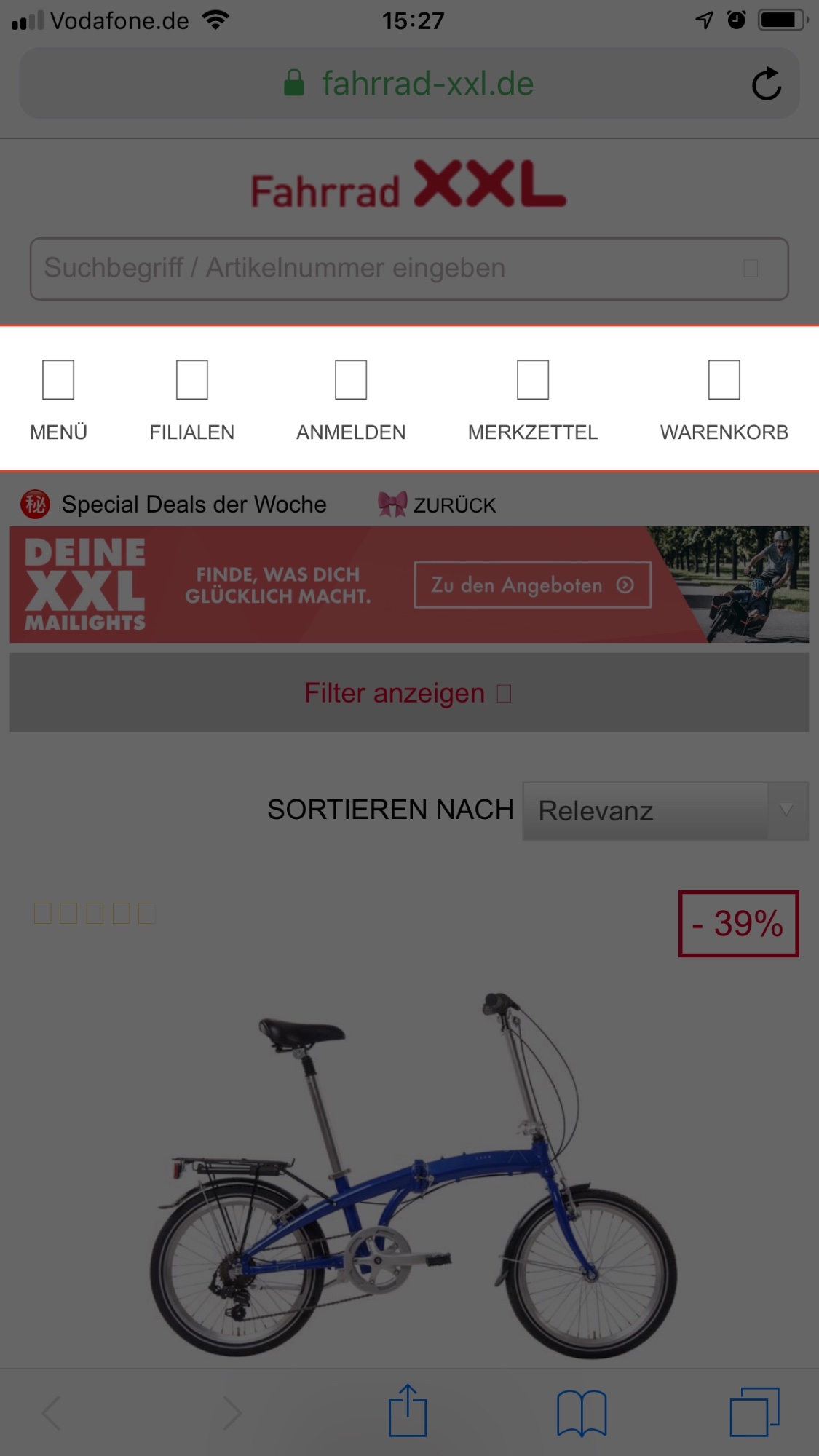Open Safari bookmarks

coord(581,1412)
